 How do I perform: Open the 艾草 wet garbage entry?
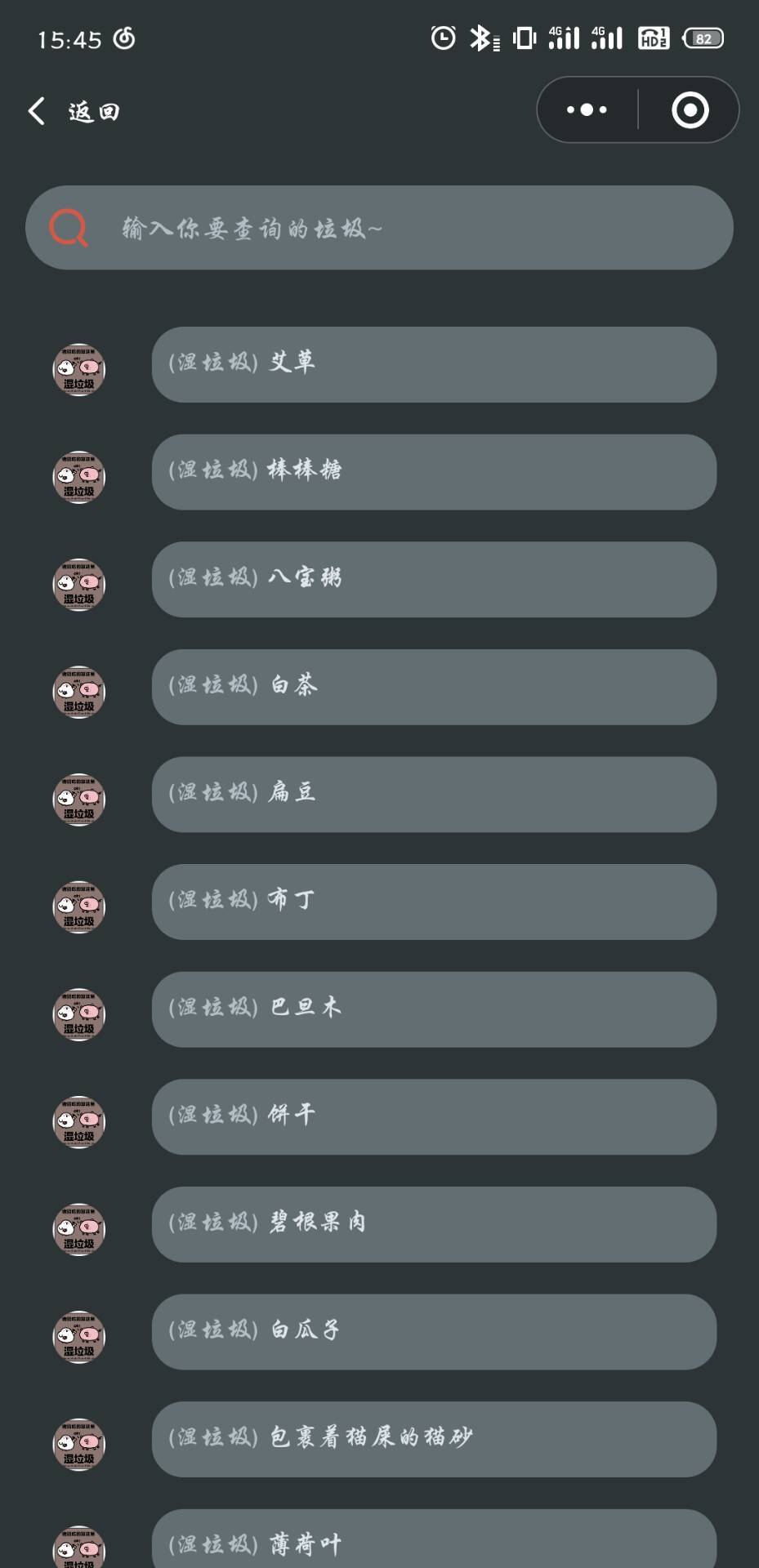pyautogui.click(x=434, y=364)
